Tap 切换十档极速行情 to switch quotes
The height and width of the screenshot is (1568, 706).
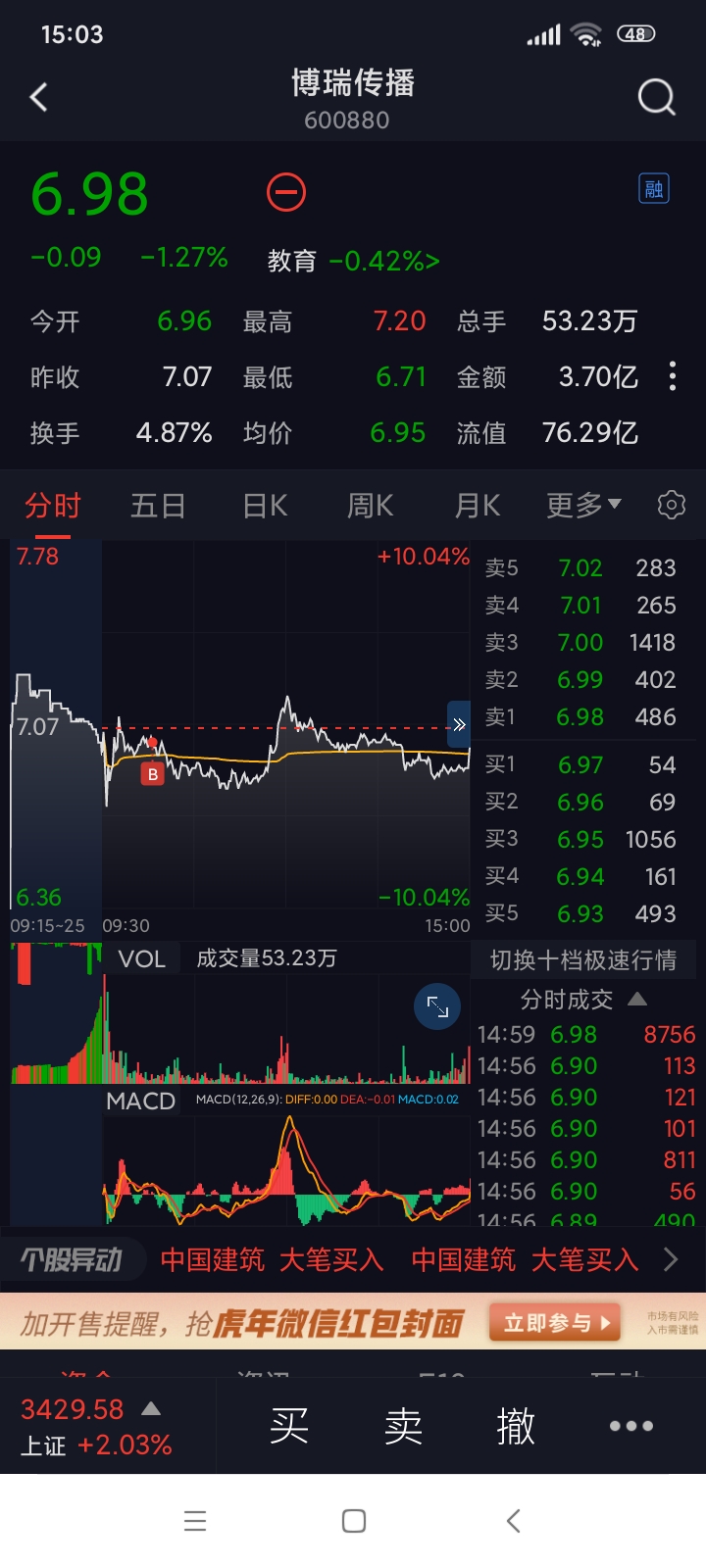pyautogui.click(x=583, y=960)
